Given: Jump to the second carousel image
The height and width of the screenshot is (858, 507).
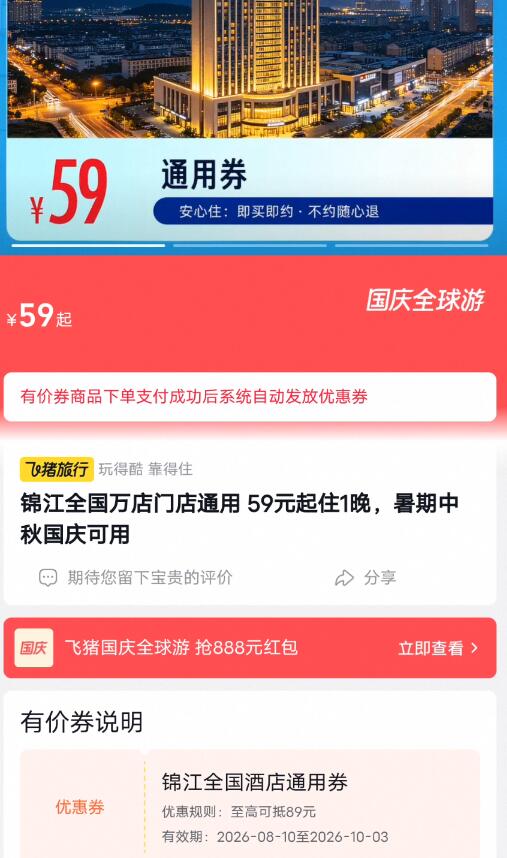Looking at the screenshot, I should pos(250,246).
